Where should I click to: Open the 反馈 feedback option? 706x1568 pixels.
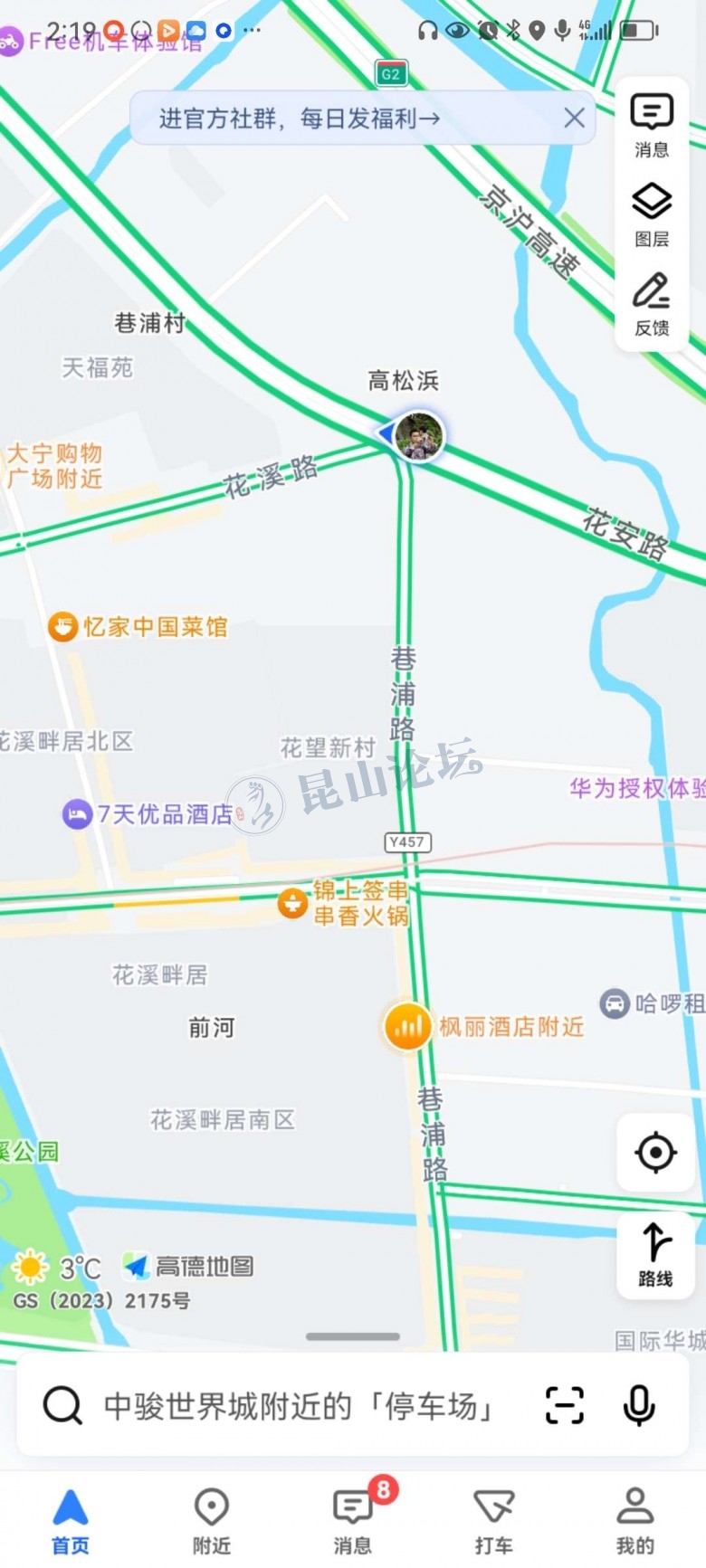[x=651, y=304]
